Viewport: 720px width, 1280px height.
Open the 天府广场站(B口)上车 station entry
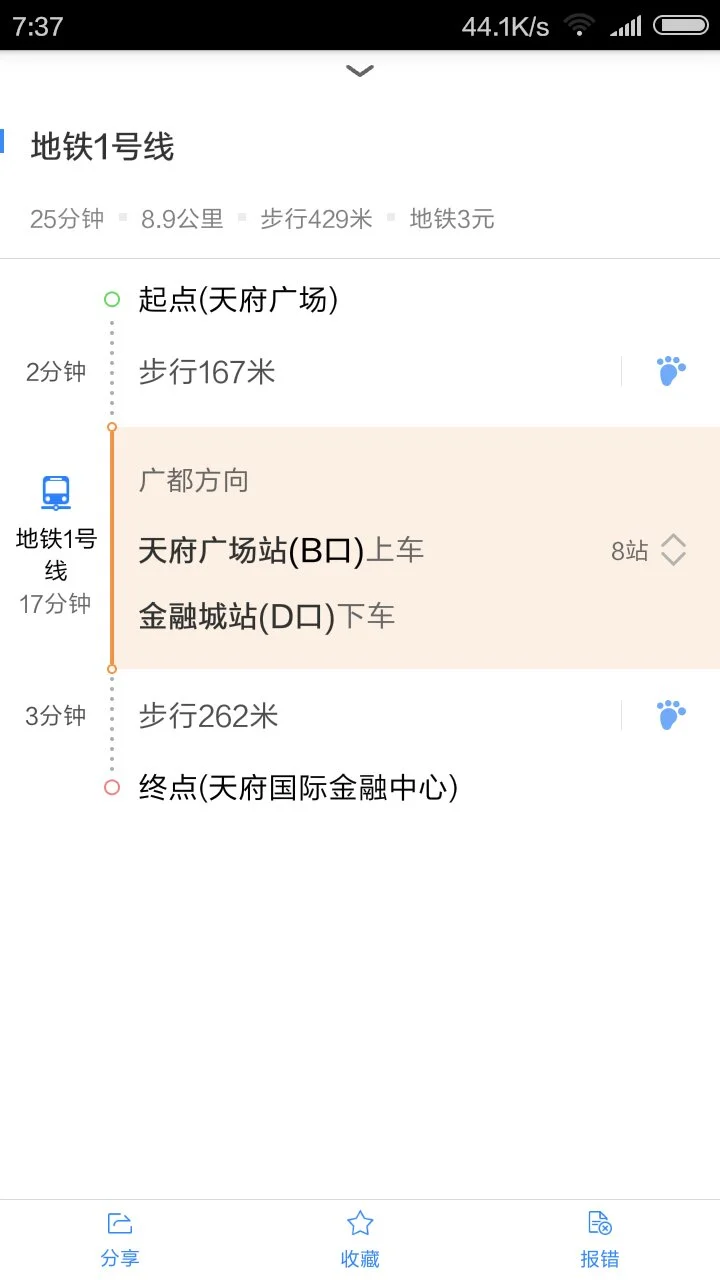280,549
